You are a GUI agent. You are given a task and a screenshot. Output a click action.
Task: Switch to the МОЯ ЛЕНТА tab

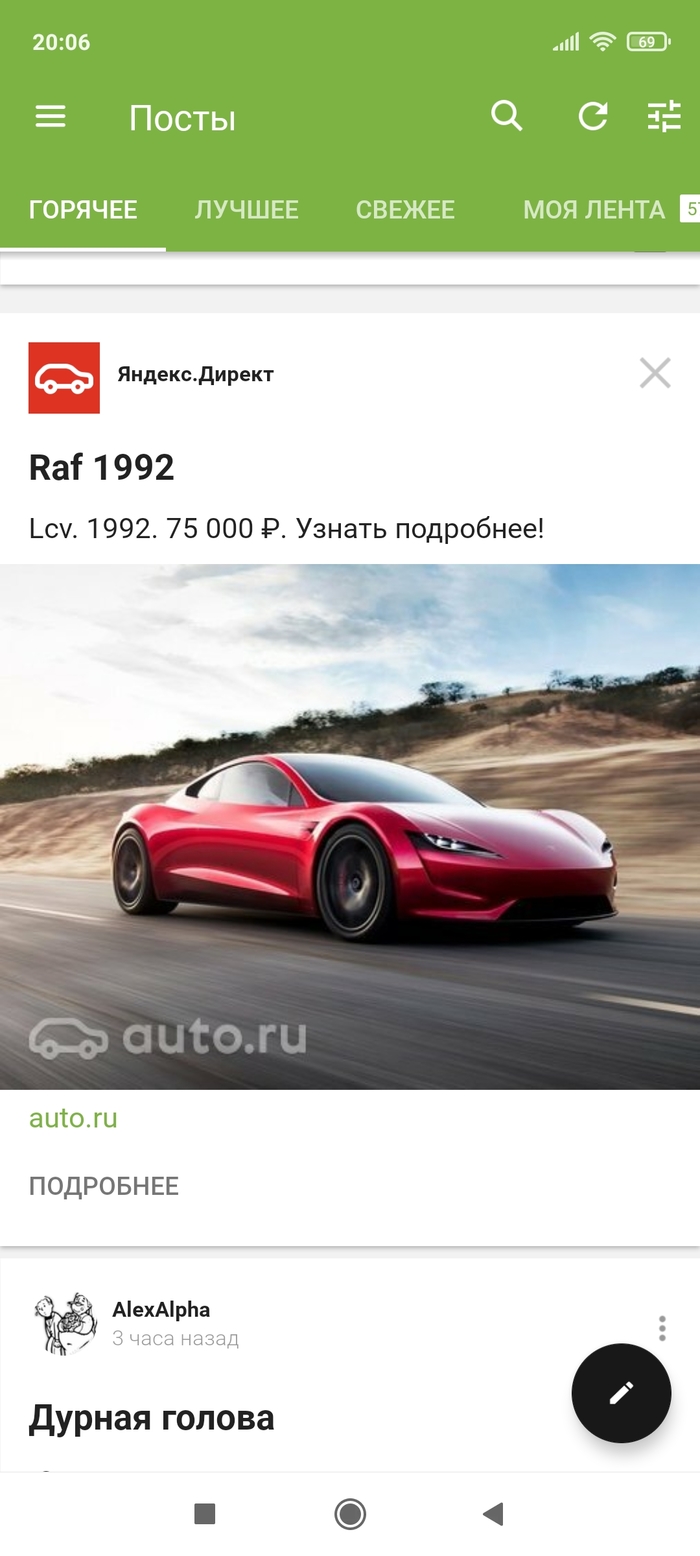point(594,210)
